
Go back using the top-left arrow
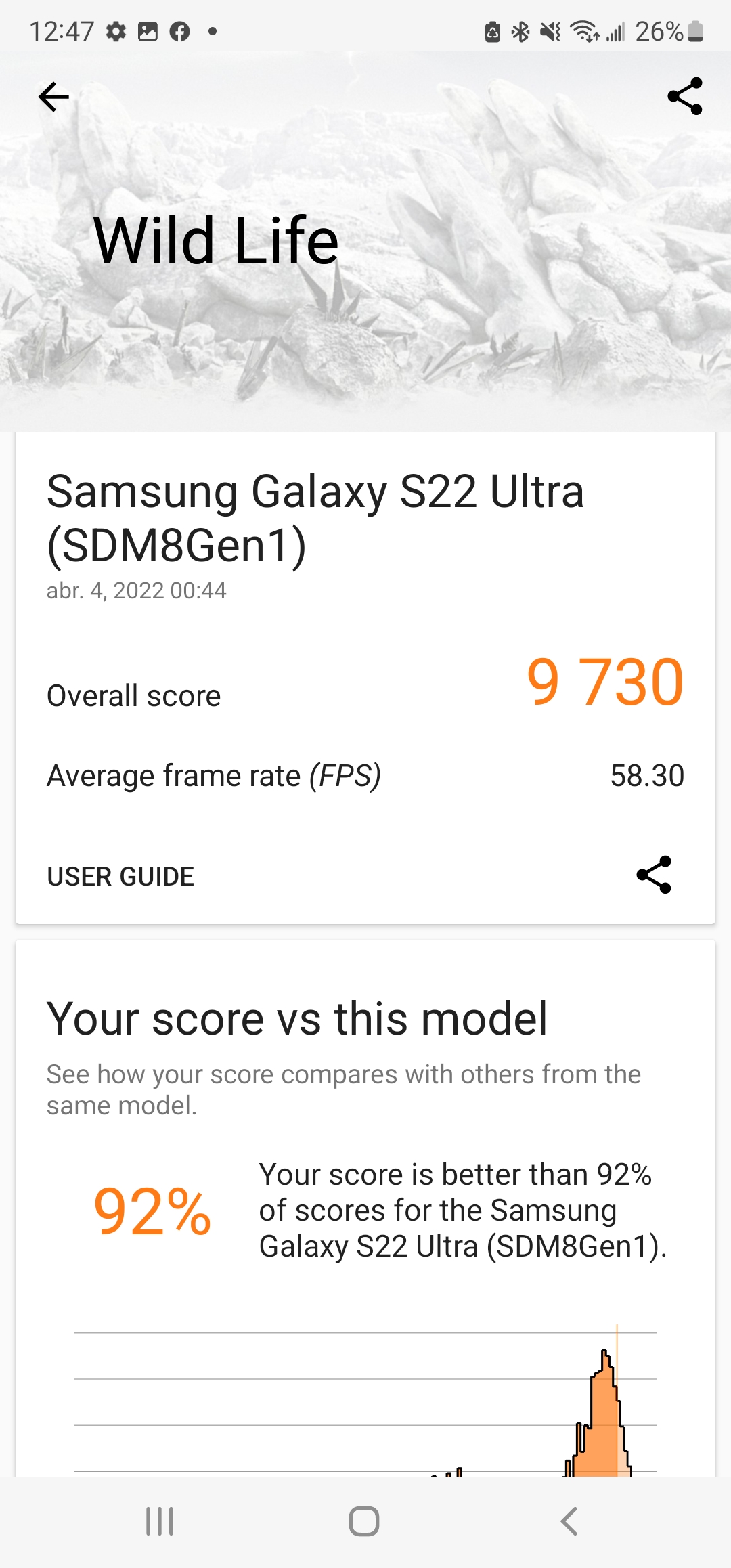coord(53,97)
